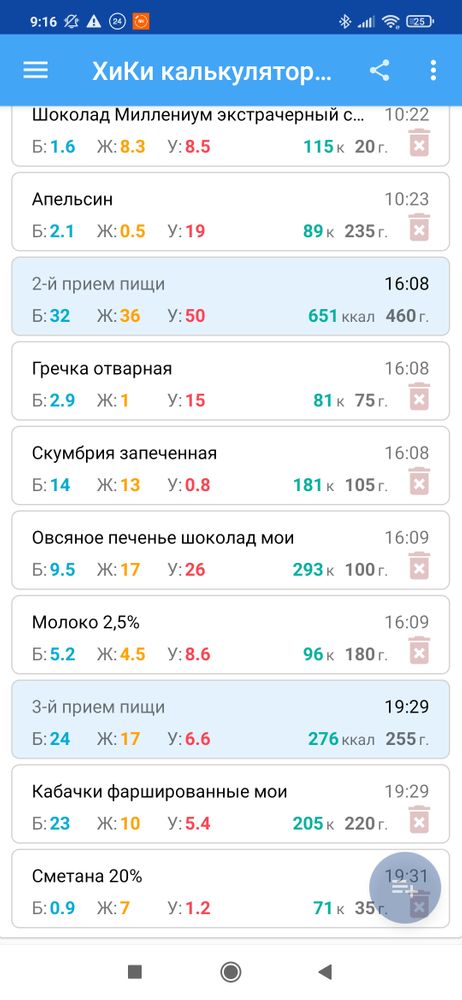Open the Кабачки фаршированные мои entry
The height and width of the screenshot is (1000, 462).
tap(230, 804)
